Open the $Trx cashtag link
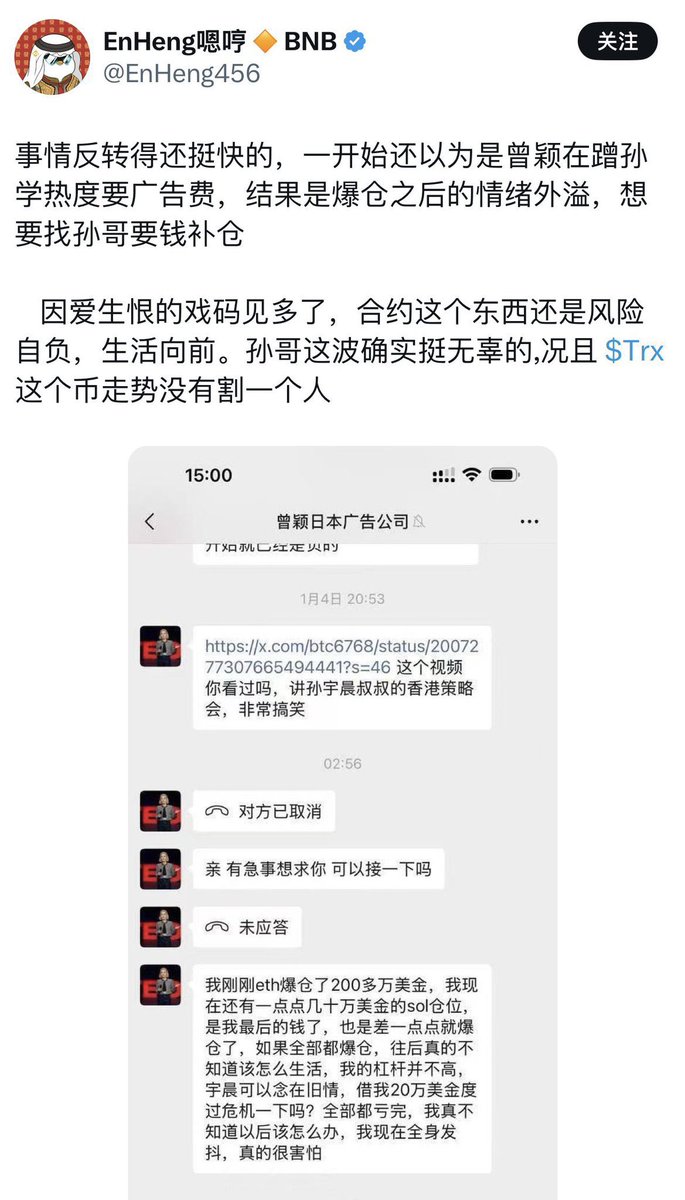Screen dimensions: 685x1200 coord(634,351)
